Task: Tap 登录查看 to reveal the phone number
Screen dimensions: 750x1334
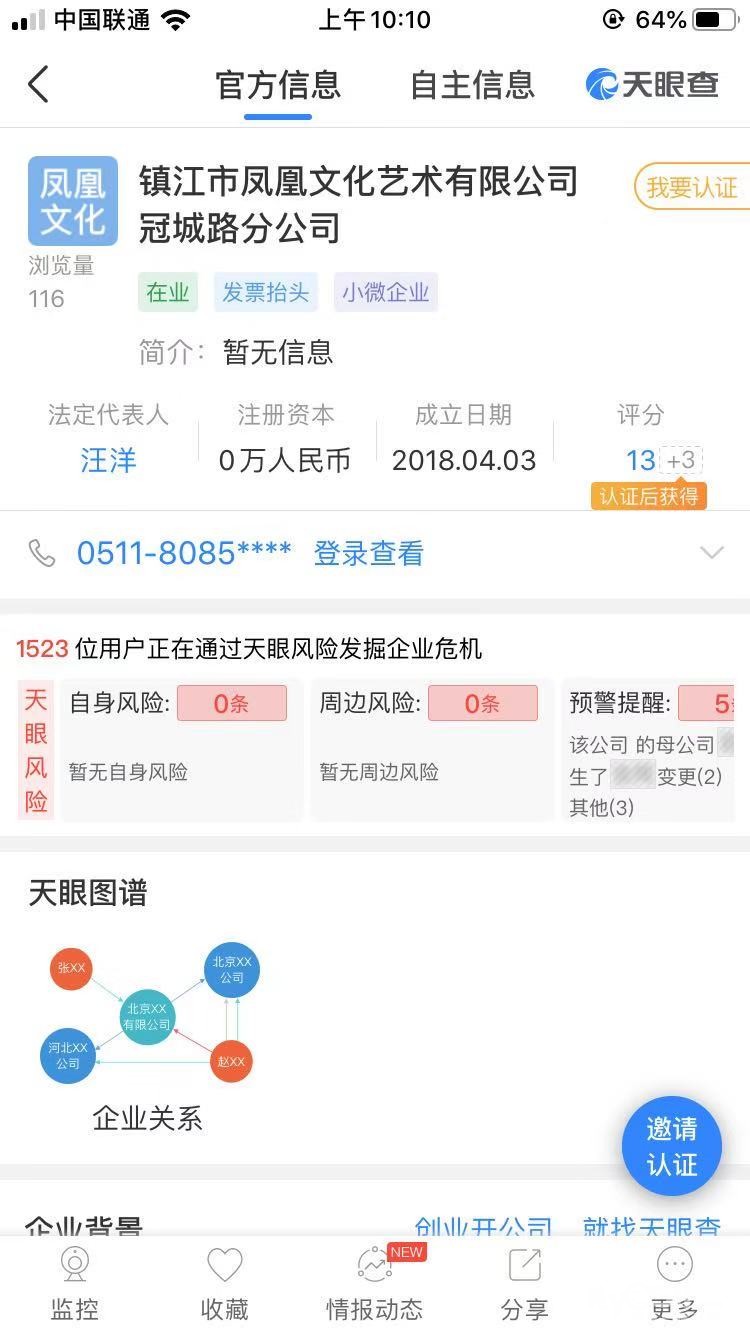Action: 369,554
